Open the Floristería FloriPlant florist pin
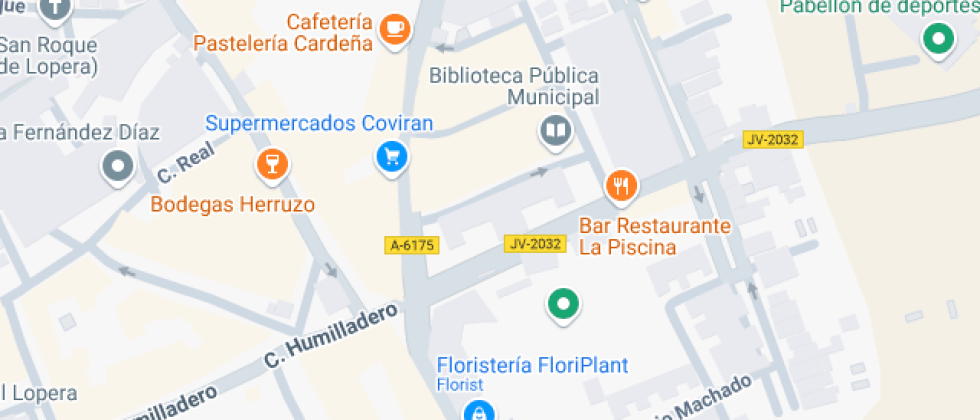980x420 pixels. 479,411
